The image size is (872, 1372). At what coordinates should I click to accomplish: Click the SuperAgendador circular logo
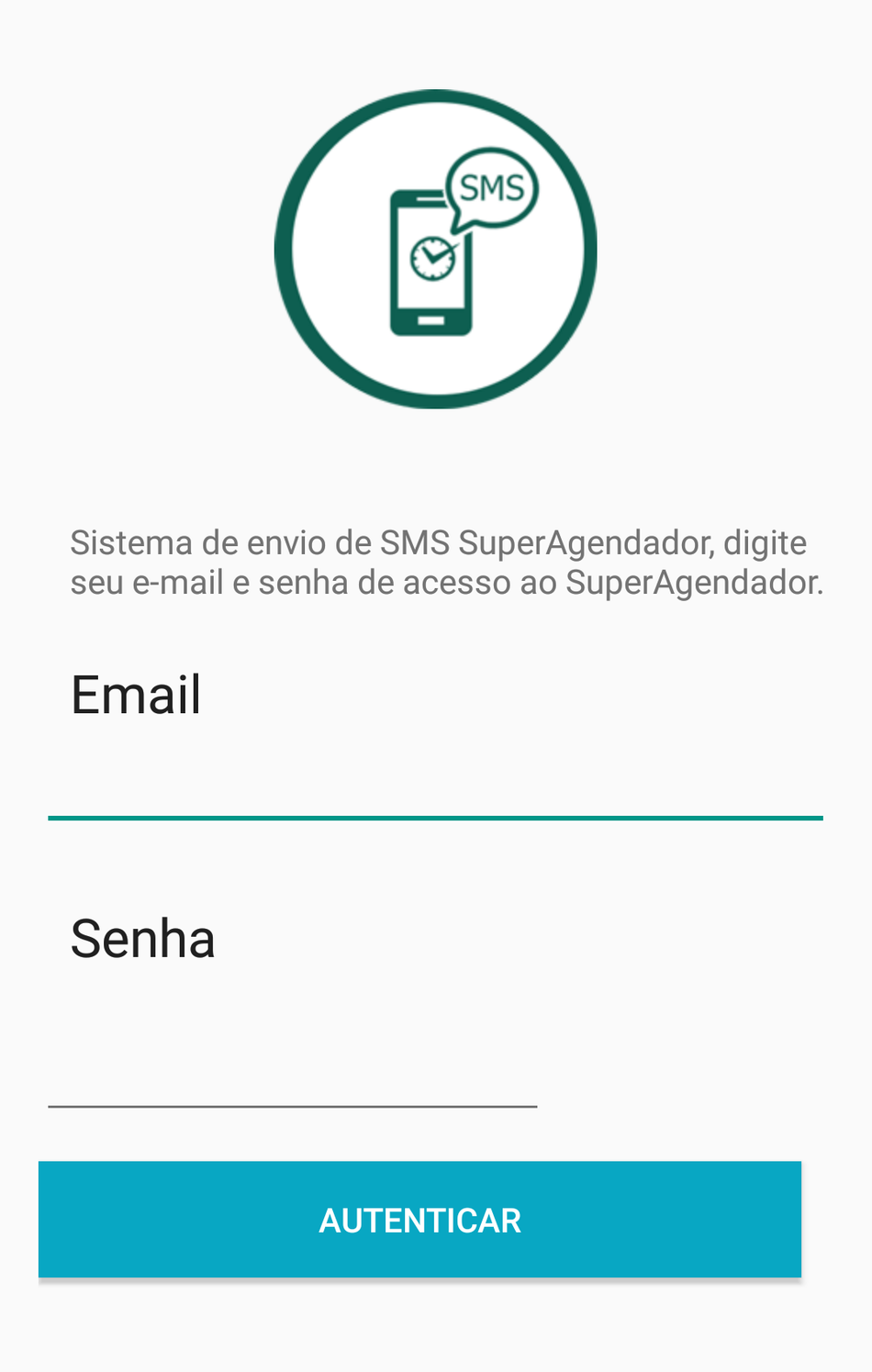click(x=435, y=249)
